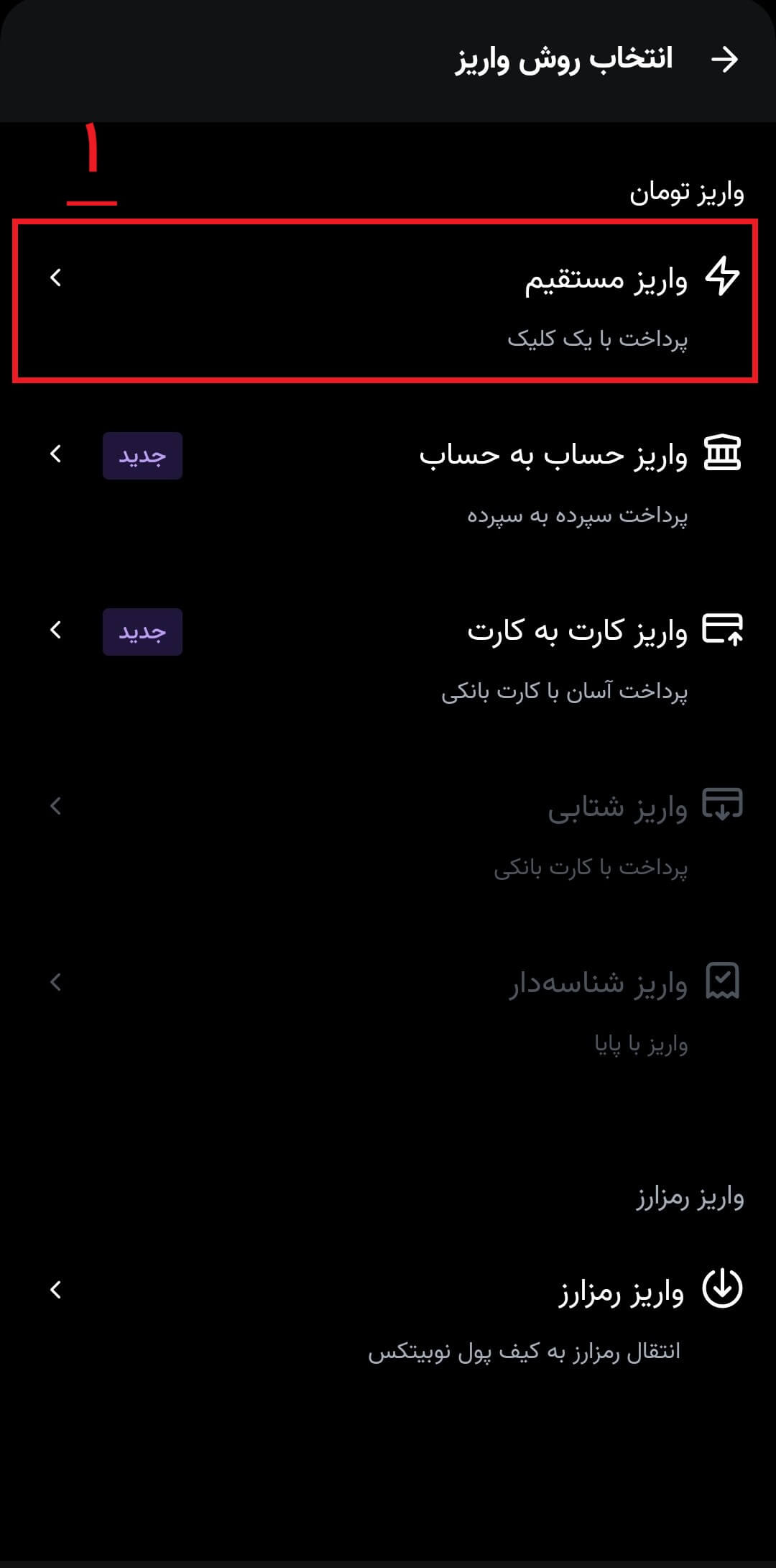Open واریز شناسه‌دار deposit row
Viewport: 776px width, 1568px height.
pos(388,1007)
